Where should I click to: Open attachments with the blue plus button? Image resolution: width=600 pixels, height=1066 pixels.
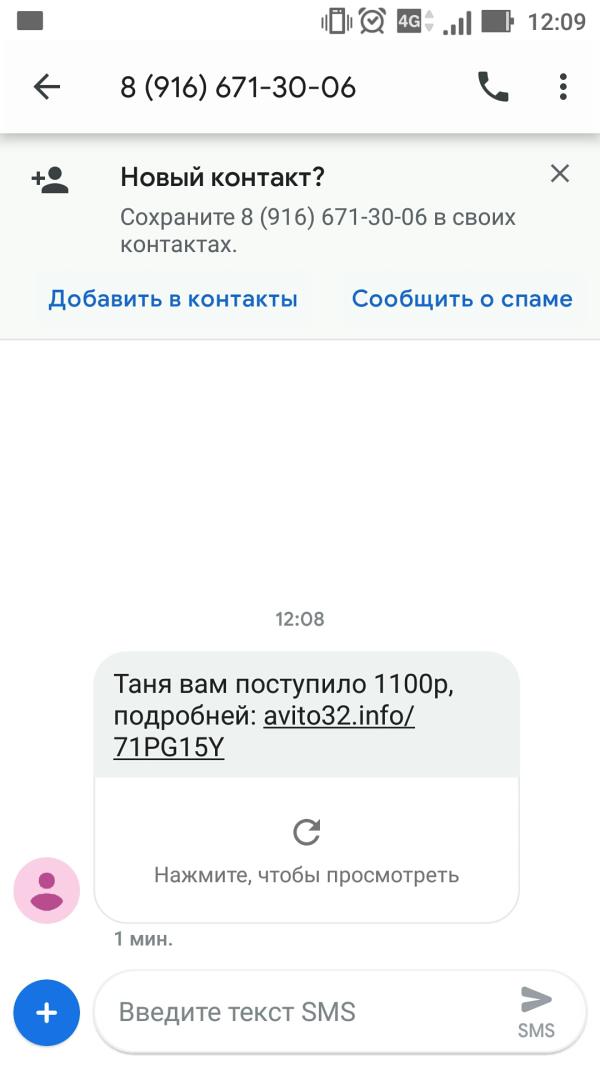pyautogui.click(x=47, y=1012)
